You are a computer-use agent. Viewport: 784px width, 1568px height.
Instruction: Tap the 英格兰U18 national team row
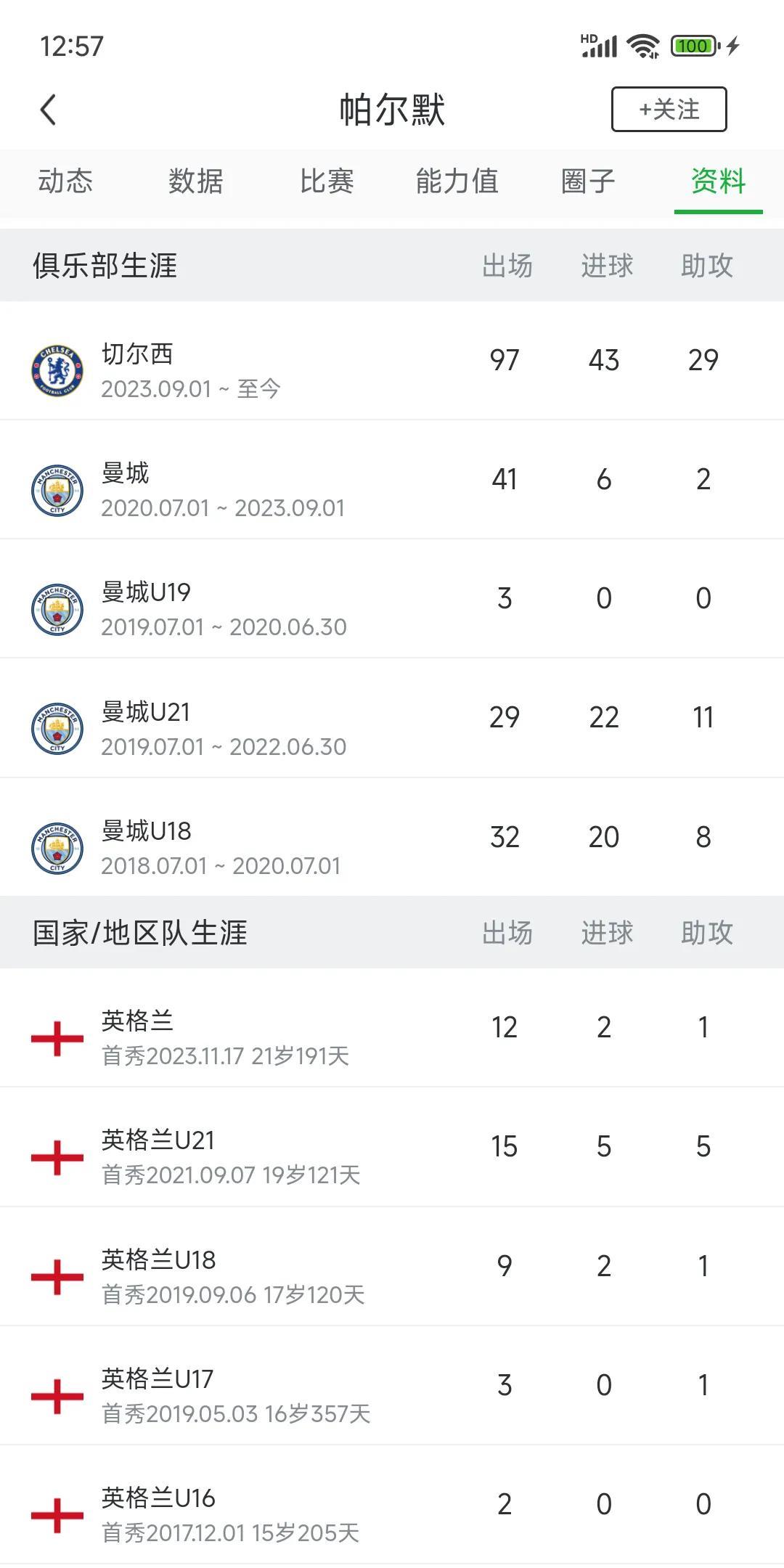tap(392, 1266)
